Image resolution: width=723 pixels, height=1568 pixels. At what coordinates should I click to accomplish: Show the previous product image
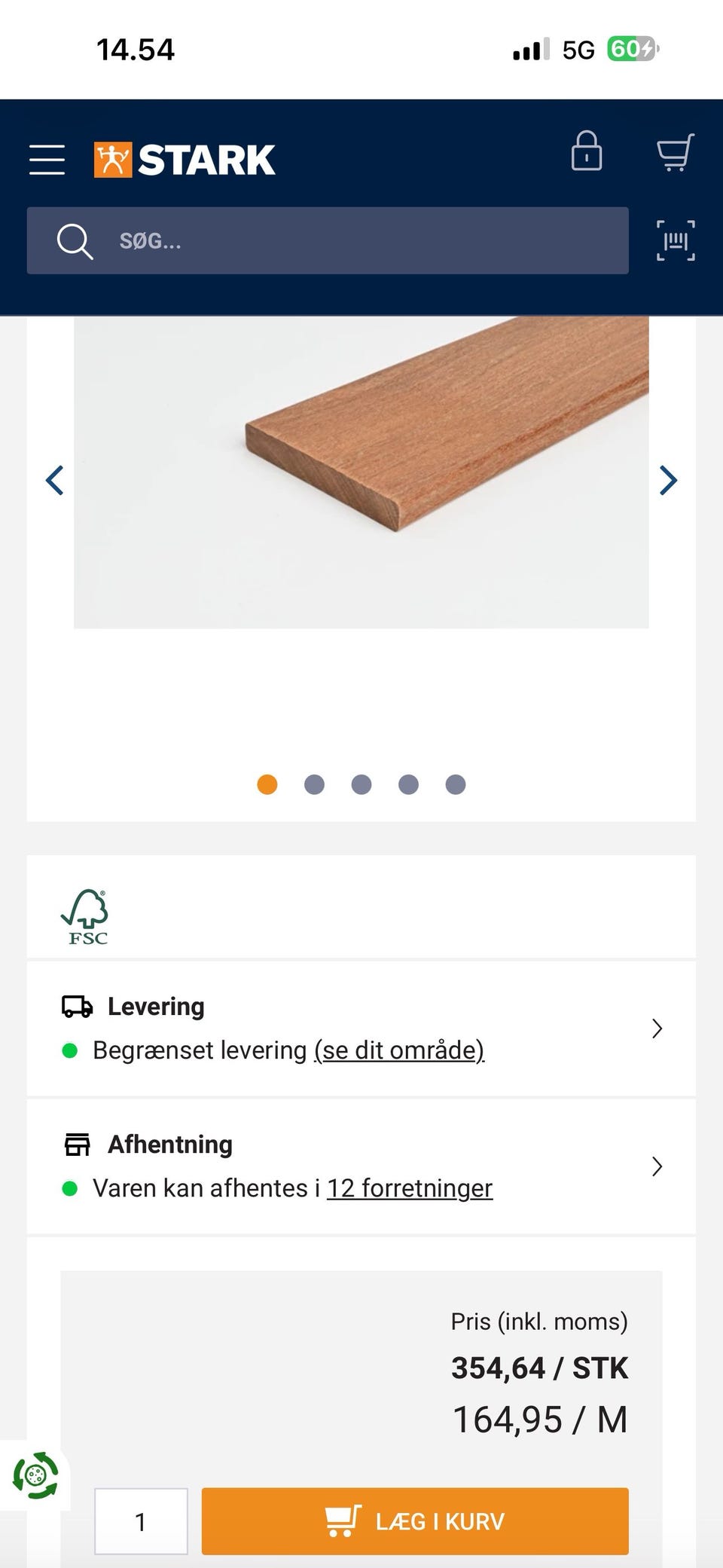point(54,480)
